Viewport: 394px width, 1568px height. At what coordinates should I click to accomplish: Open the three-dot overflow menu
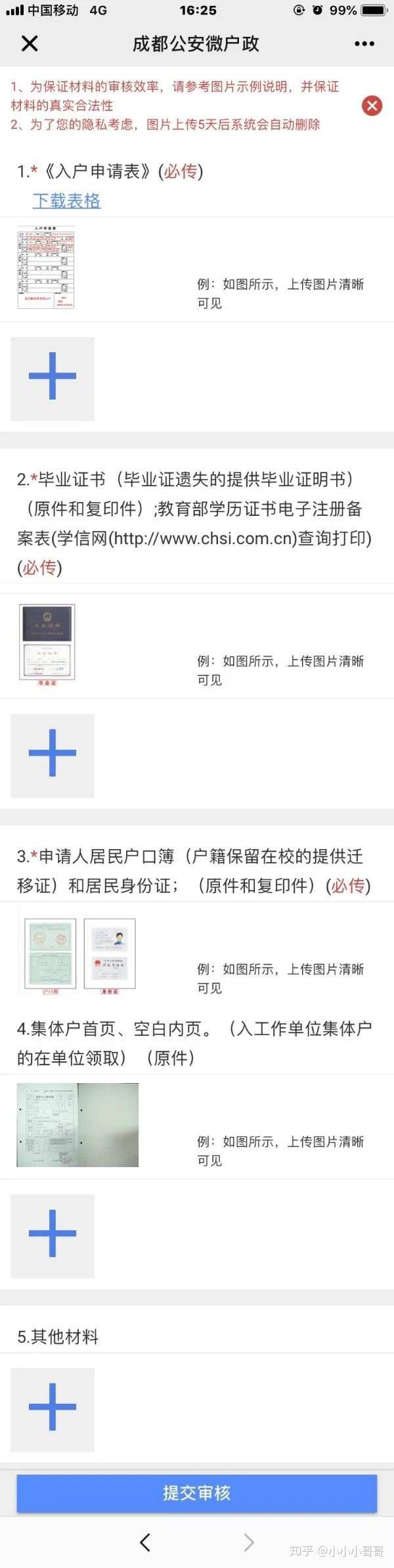(364, 43)
